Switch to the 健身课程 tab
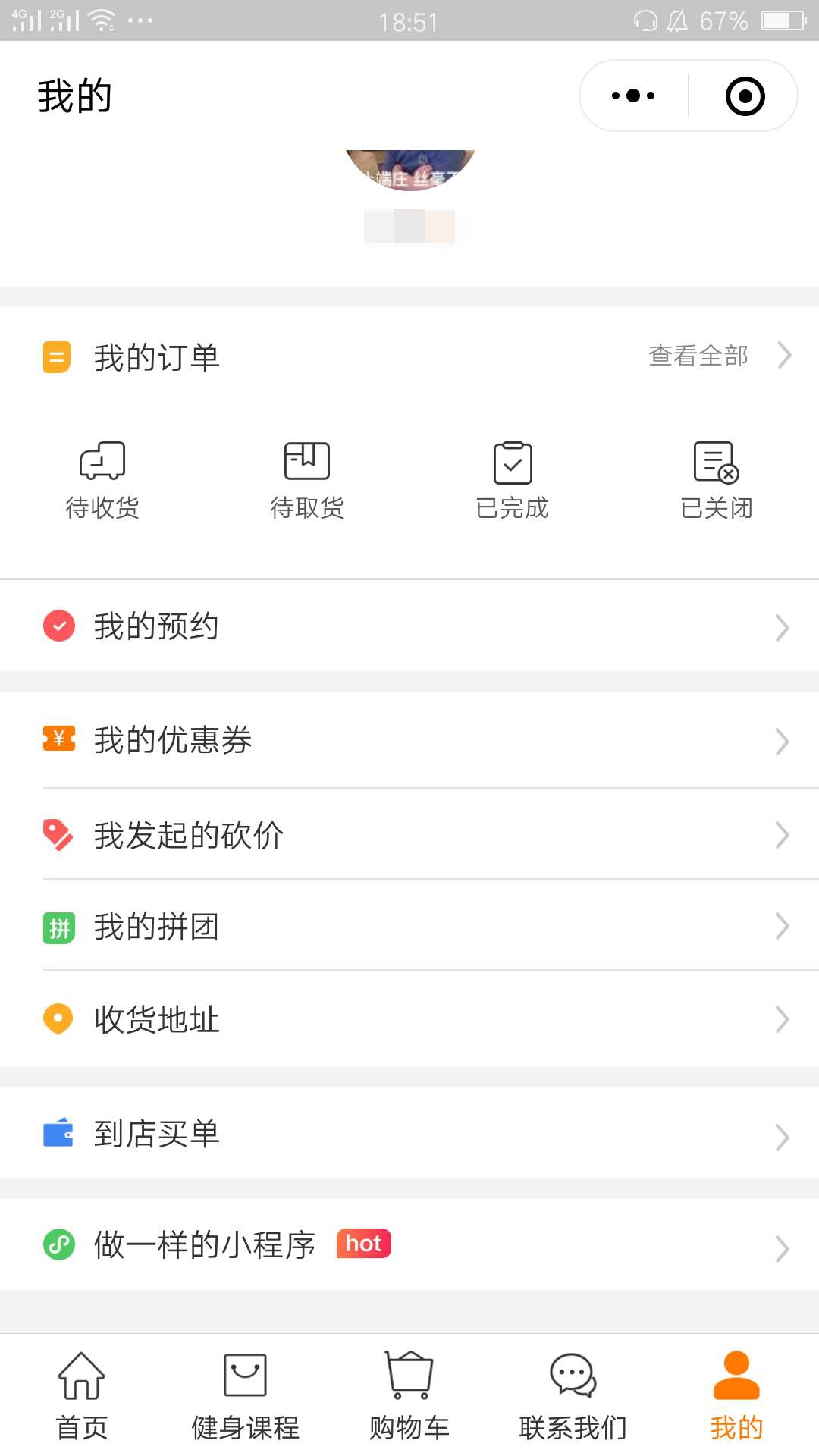This screenshot has width=819, height=1456. (x=246, y=1395)
